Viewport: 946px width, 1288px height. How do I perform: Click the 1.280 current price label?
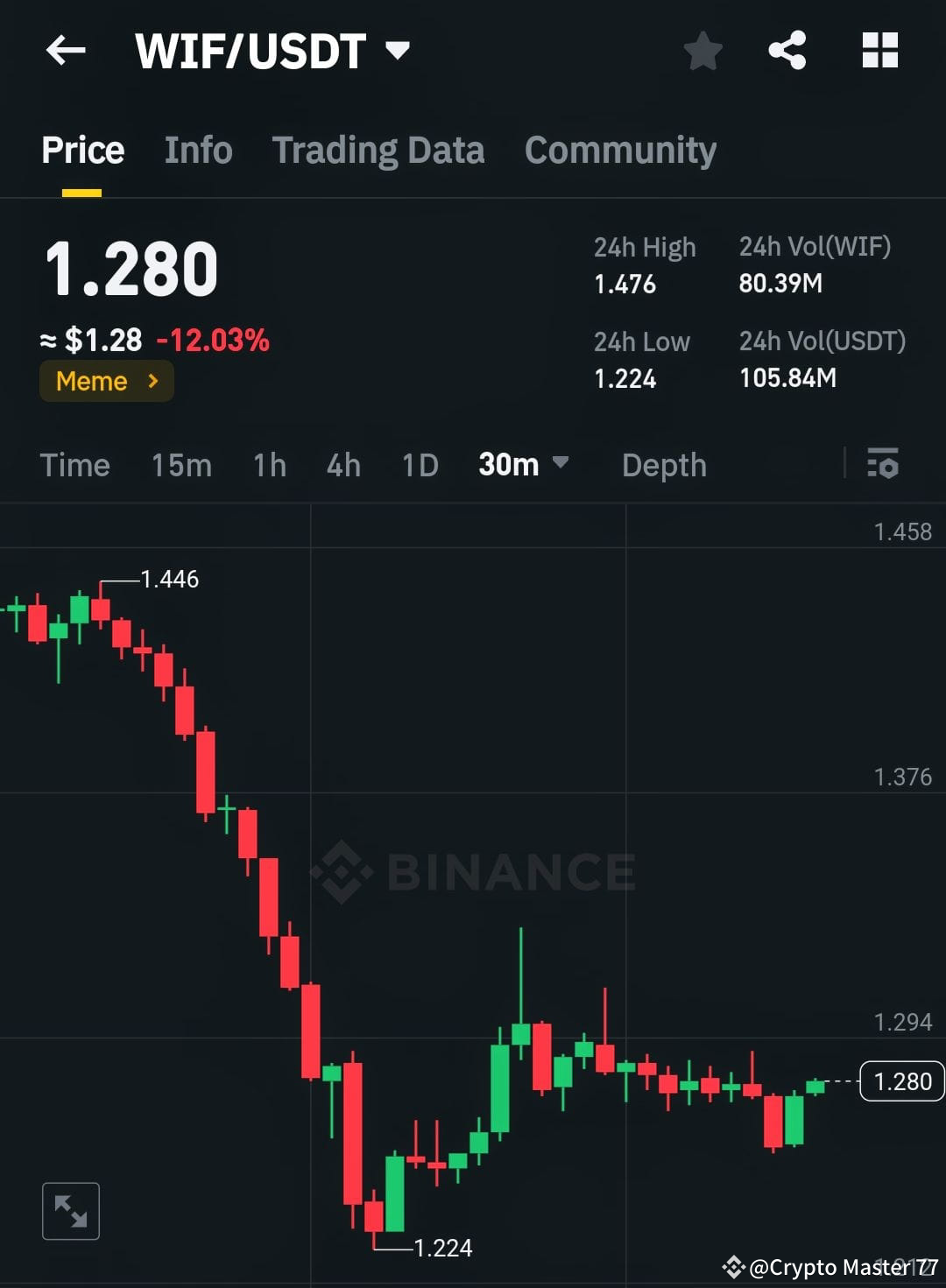click(901, 1081)
